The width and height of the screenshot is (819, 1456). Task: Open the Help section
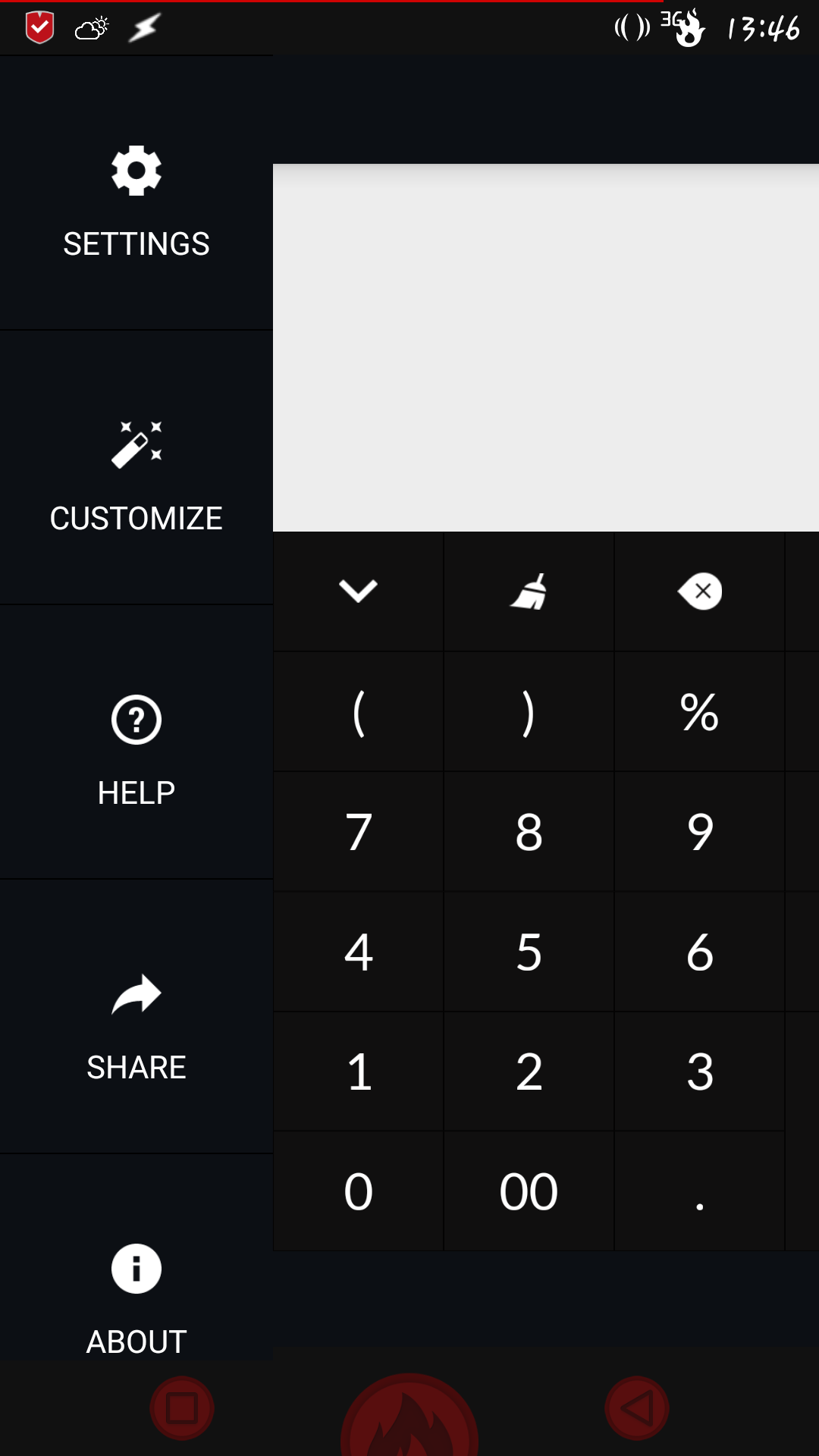pyautogui.click(x=136, y=742)
